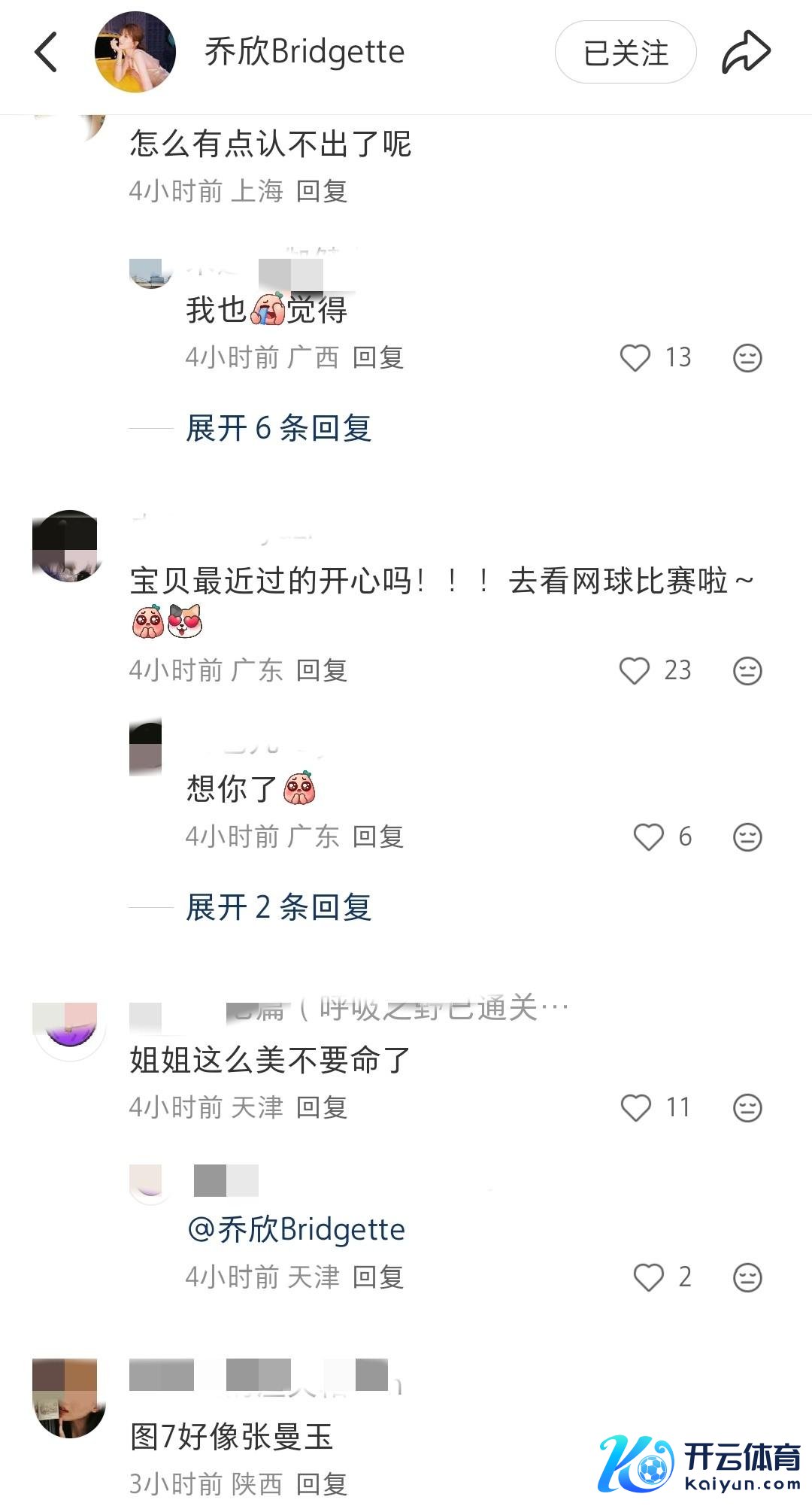This screenshot has width=812, height=1509.
Task: Like the @乔欣Bridgette reply
Action: tap(649, 1277)
